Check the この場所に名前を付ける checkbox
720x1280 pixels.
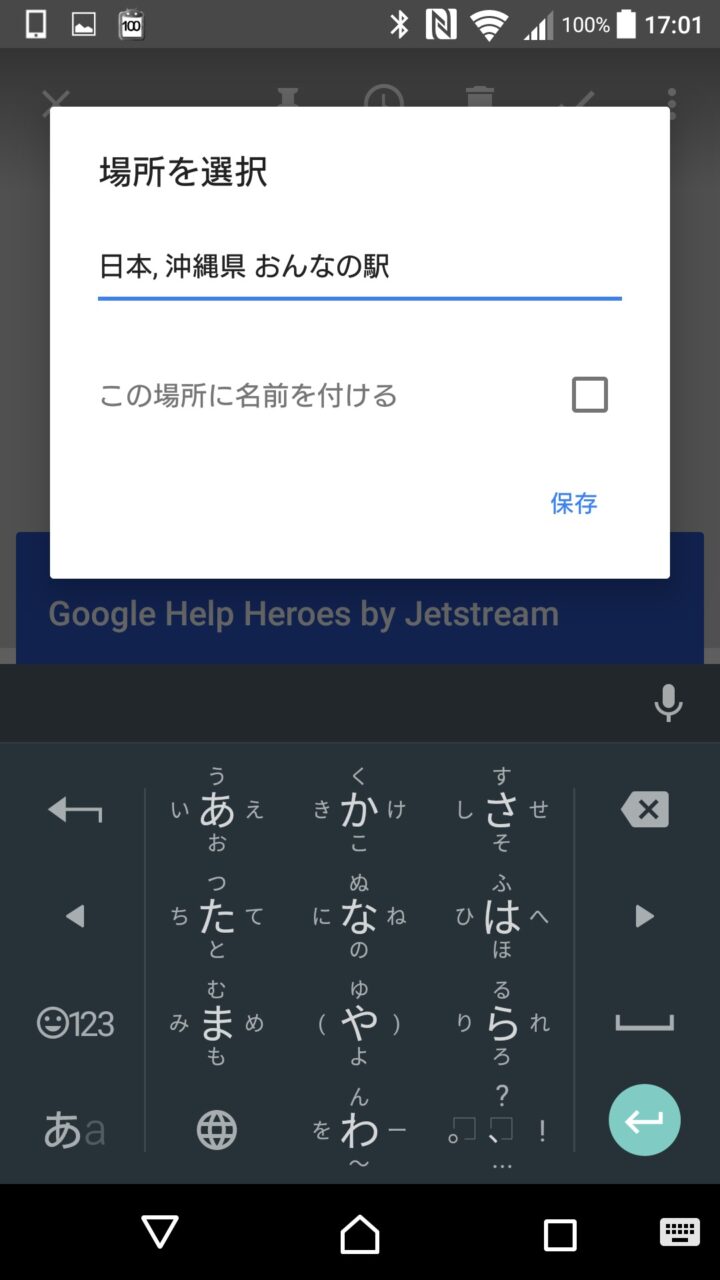589,395
